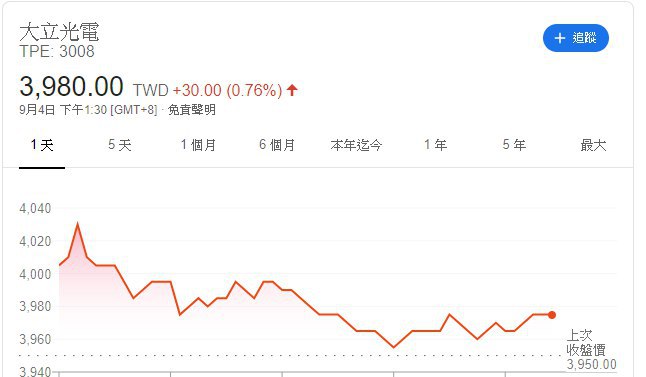Open the 免責聲明 disclaimer link
Image resolution: width=646 pixels, height=377 pixels.
pos(192,110)
